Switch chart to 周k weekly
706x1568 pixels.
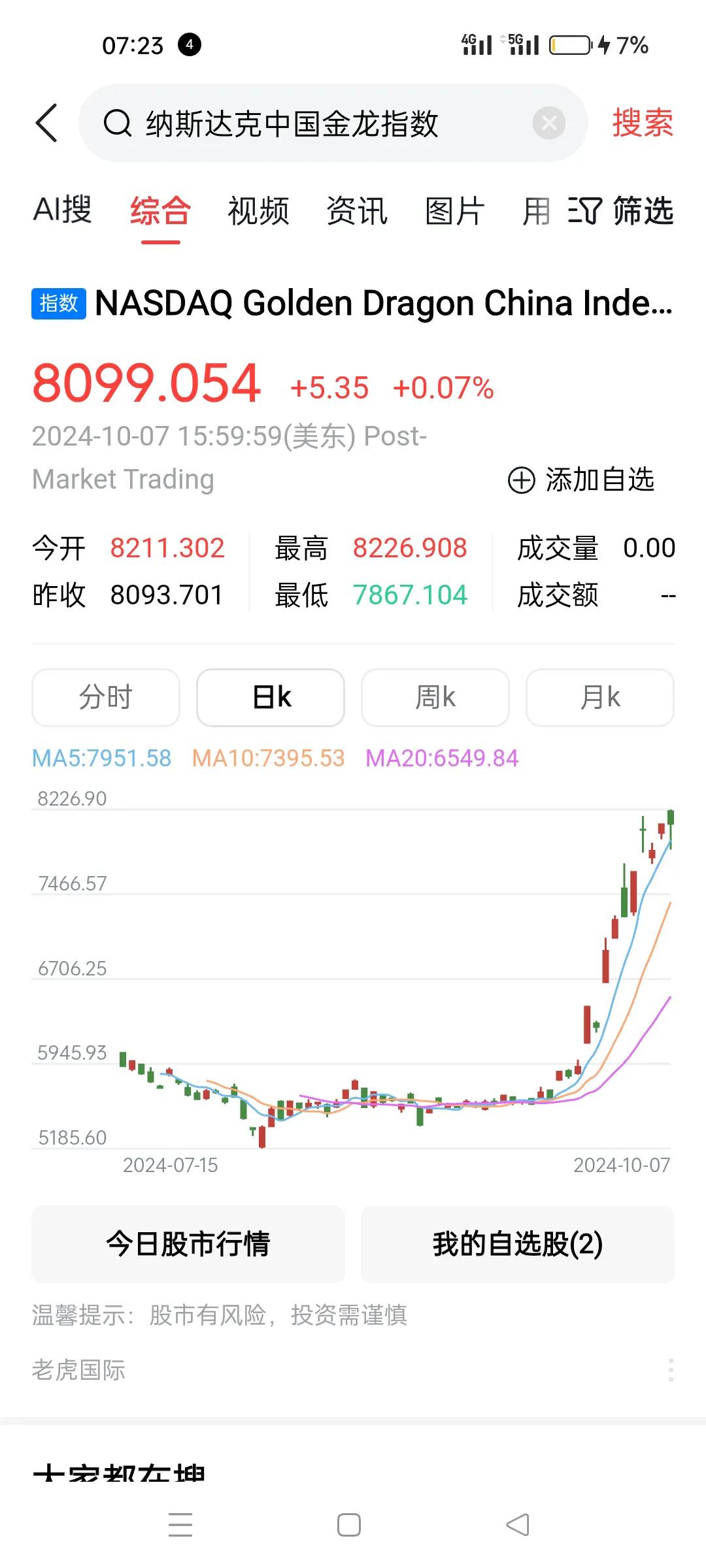point(435,697)
